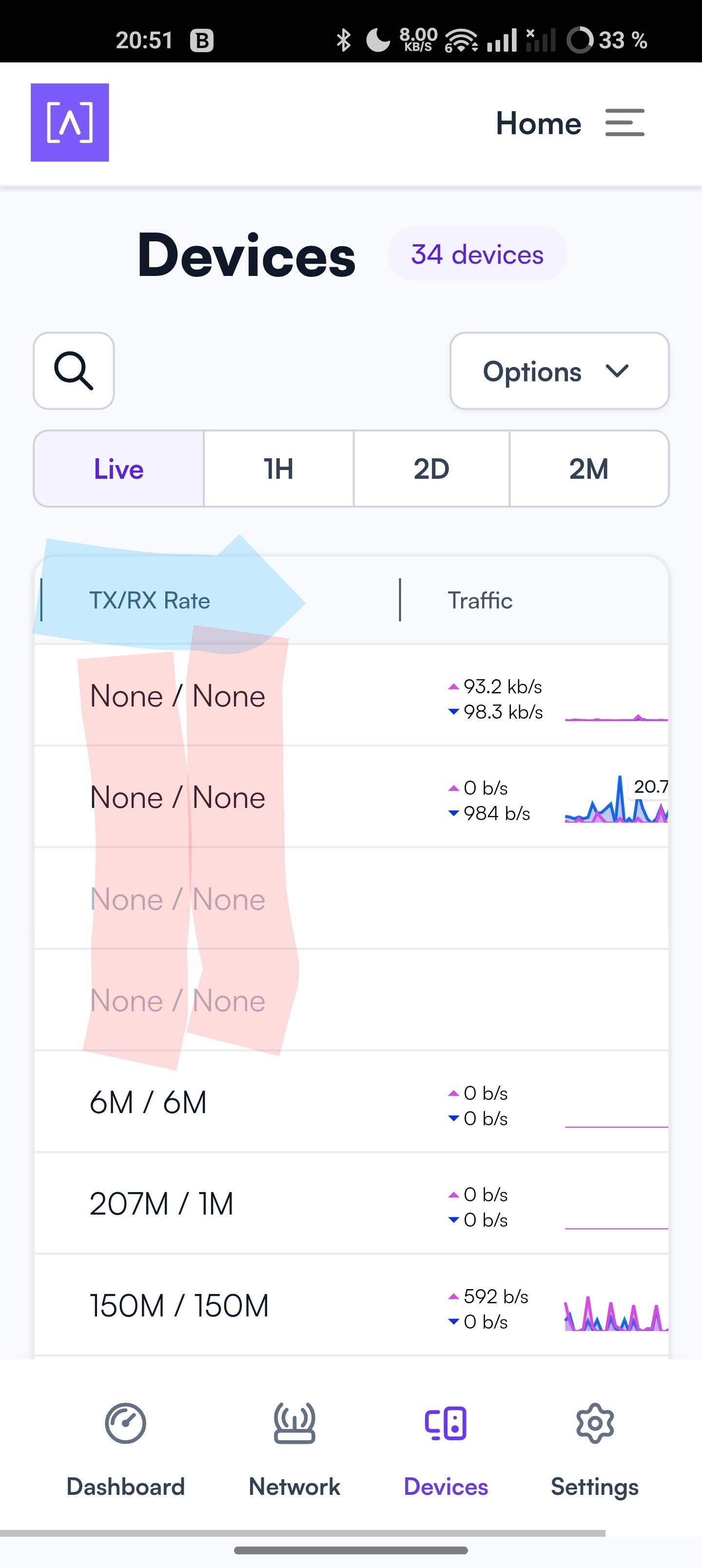Tap the purple logo in the header
702x1568 pixels.
(70, 122)
